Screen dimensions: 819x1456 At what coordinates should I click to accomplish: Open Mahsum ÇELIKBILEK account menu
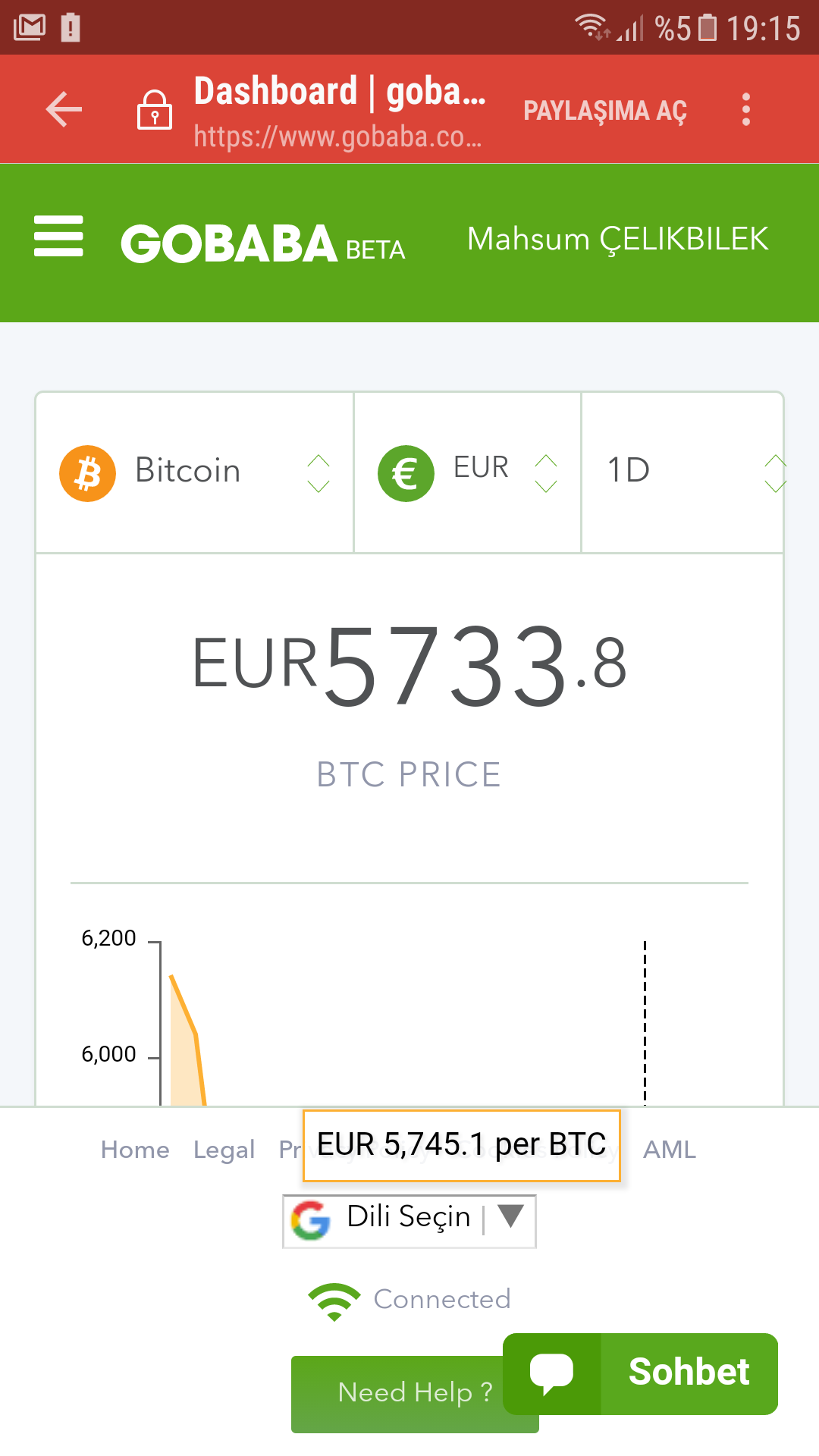[617, 239]
